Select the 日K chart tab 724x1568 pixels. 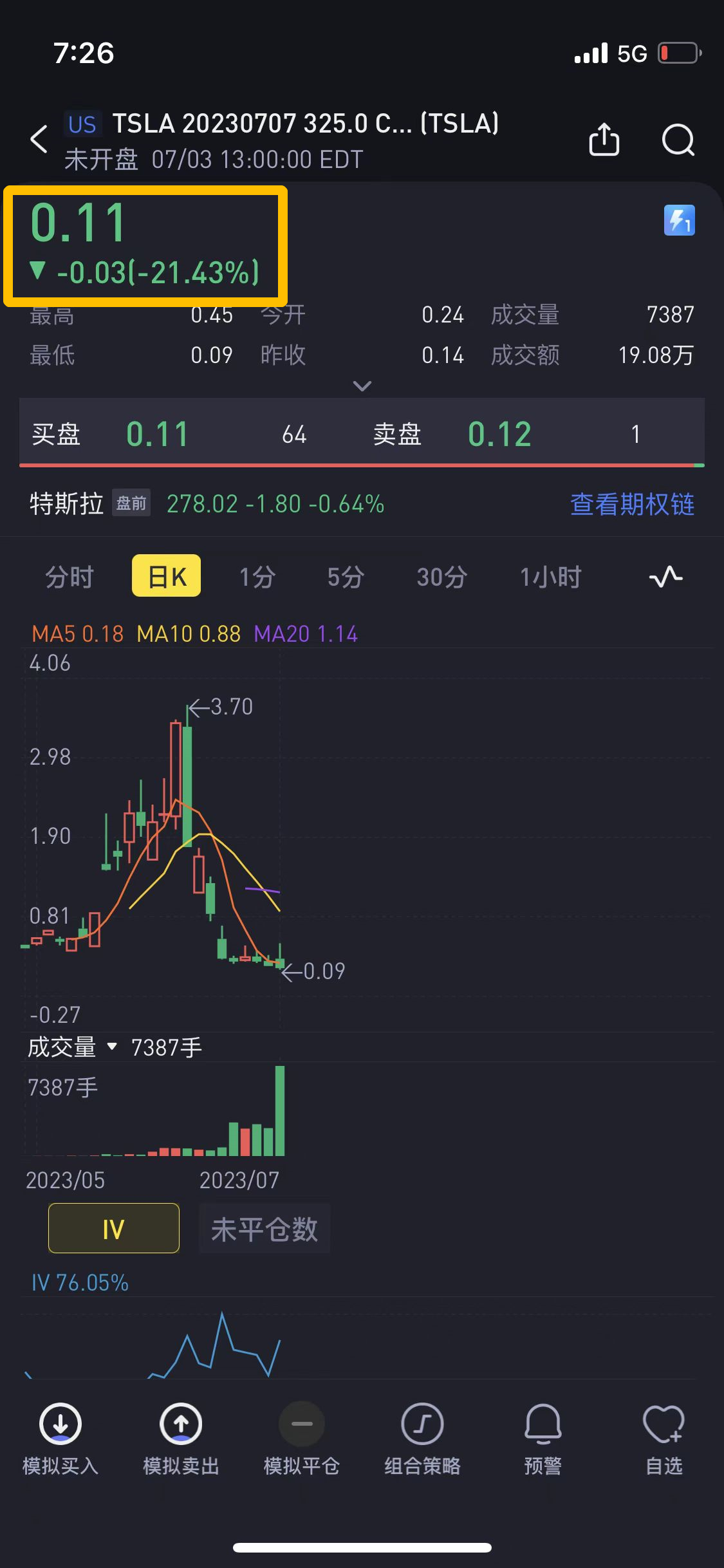[x=167, y=577]
